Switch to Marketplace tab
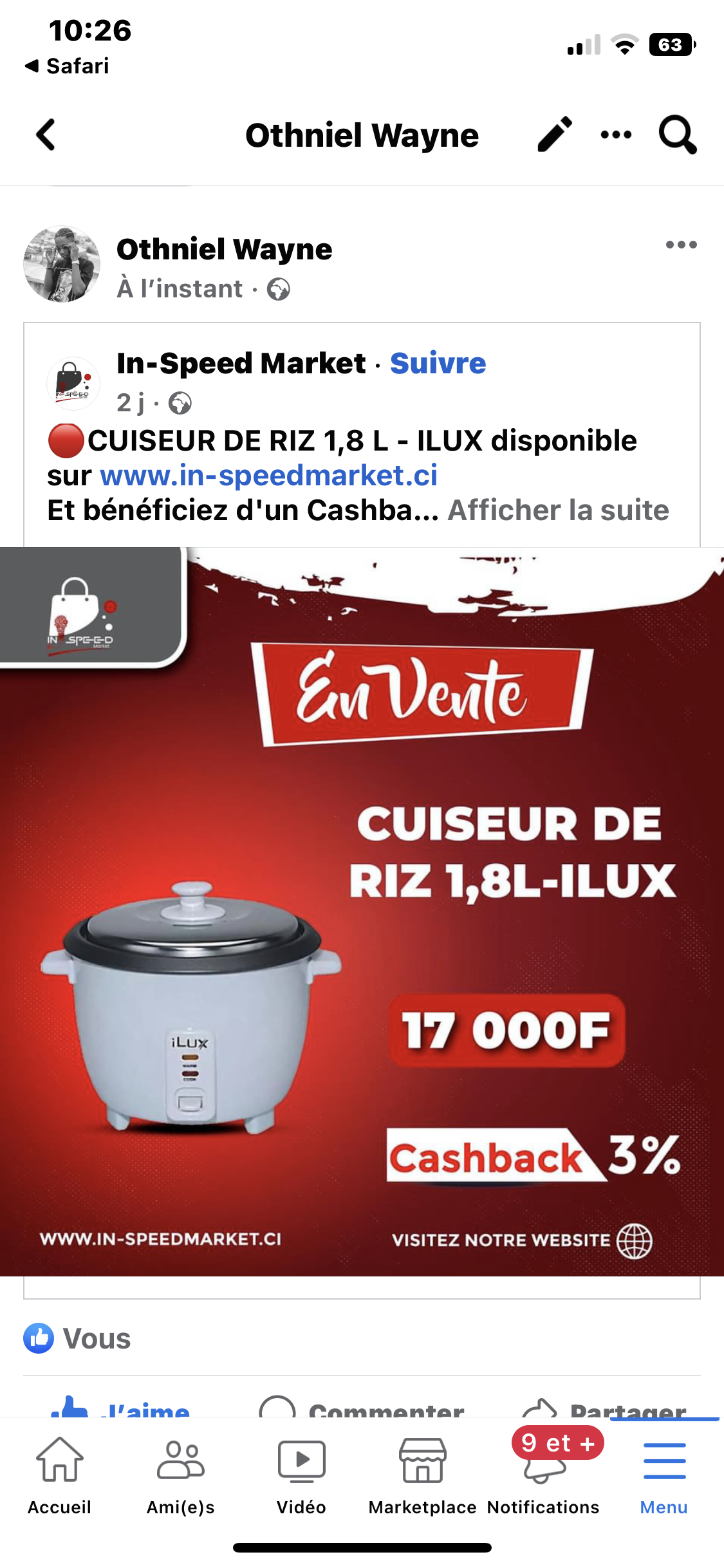 tap(422, 1475)
